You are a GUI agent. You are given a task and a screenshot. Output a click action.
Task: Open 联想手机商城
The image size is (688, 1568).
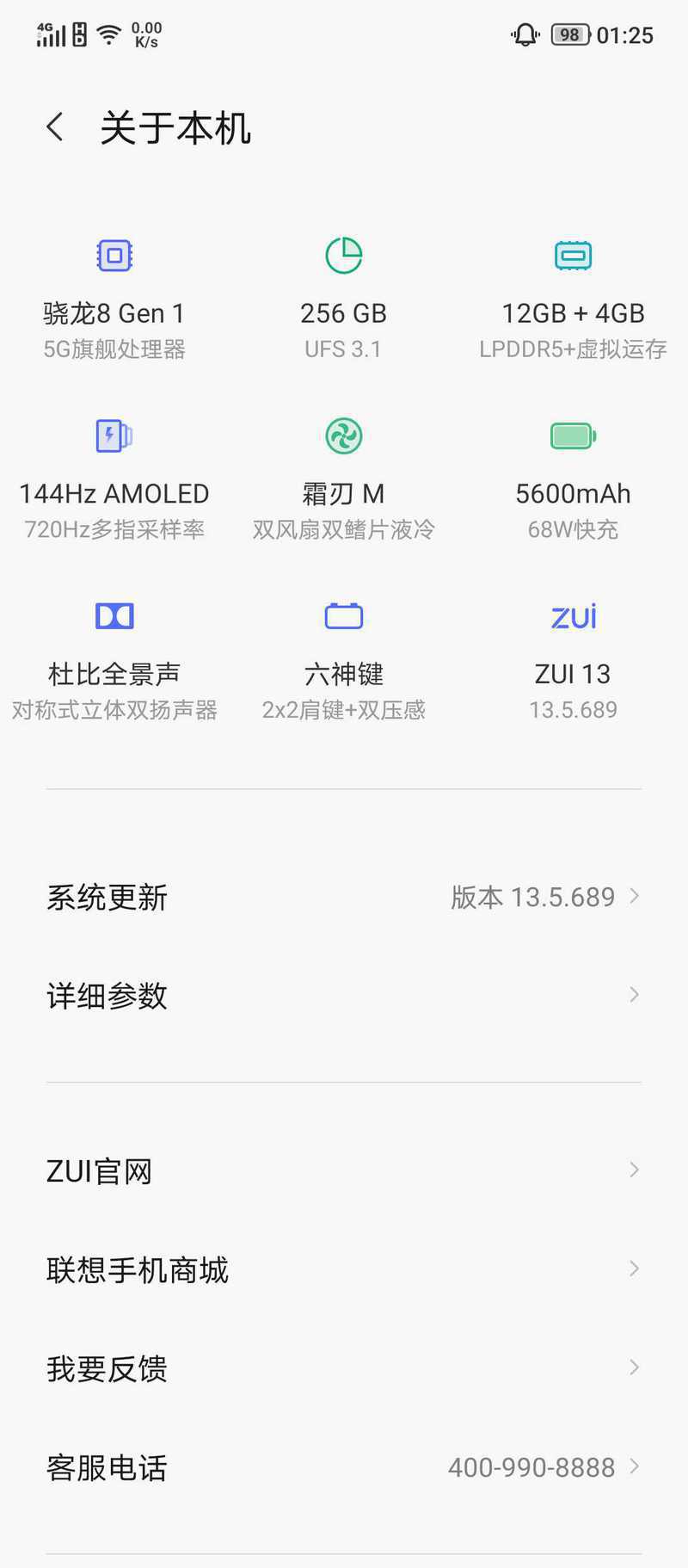click(344, 1269)
